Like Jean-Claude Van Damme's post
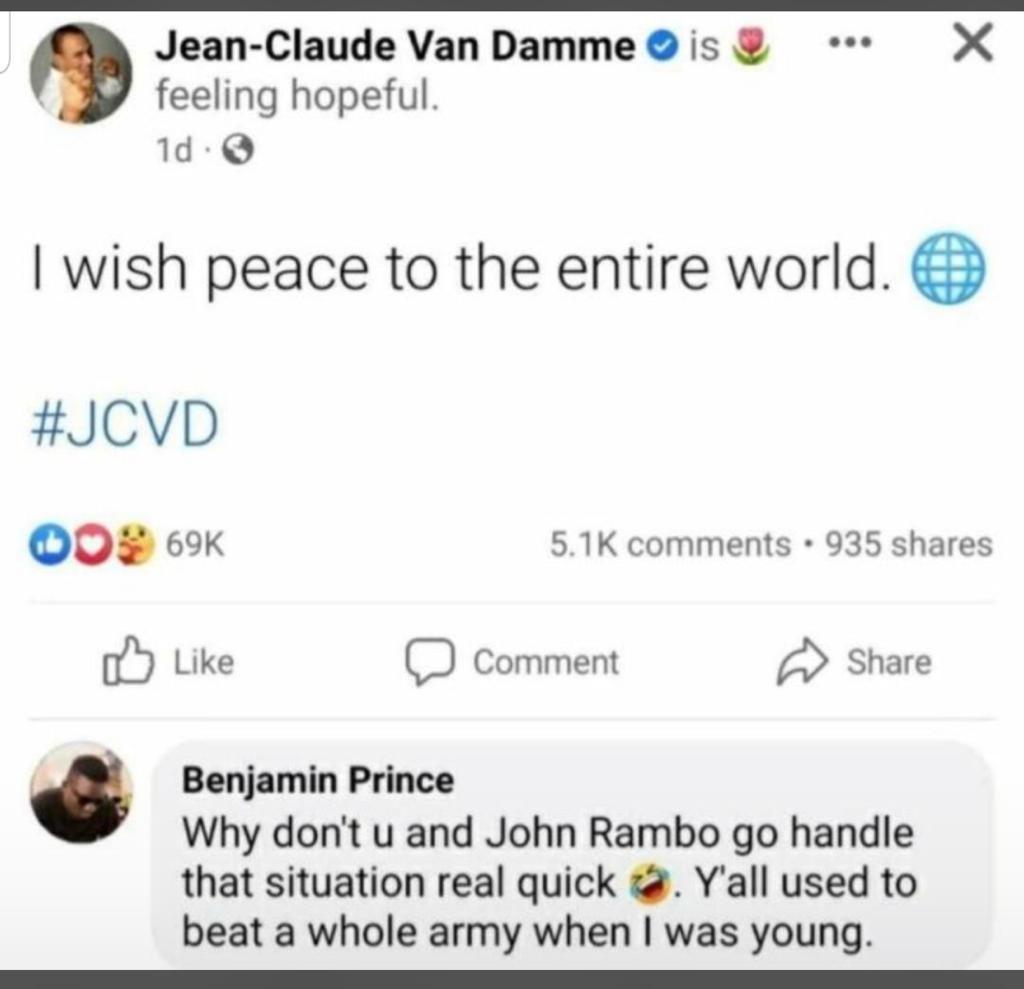This screenshot has width=1024, height=989. (168, 662)
